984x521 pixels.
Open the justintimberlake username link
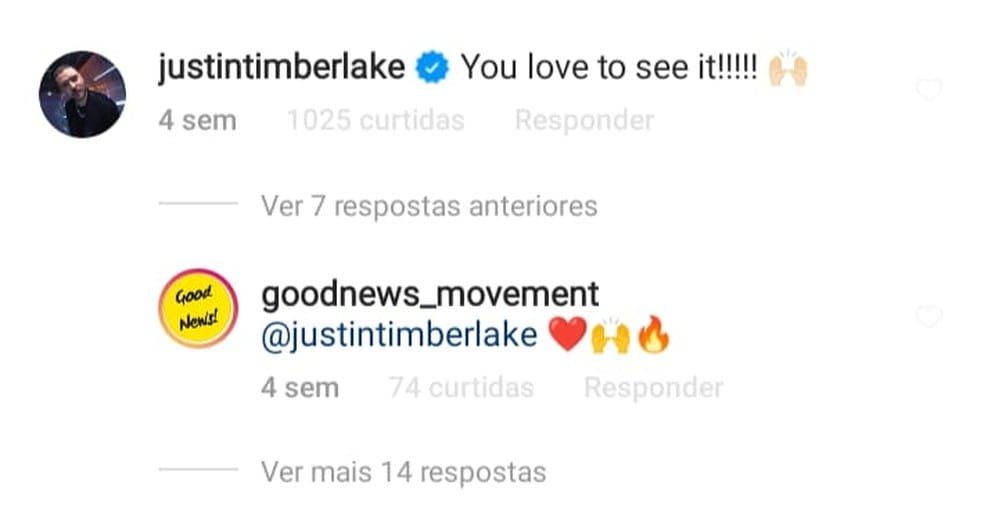(282, 68)
